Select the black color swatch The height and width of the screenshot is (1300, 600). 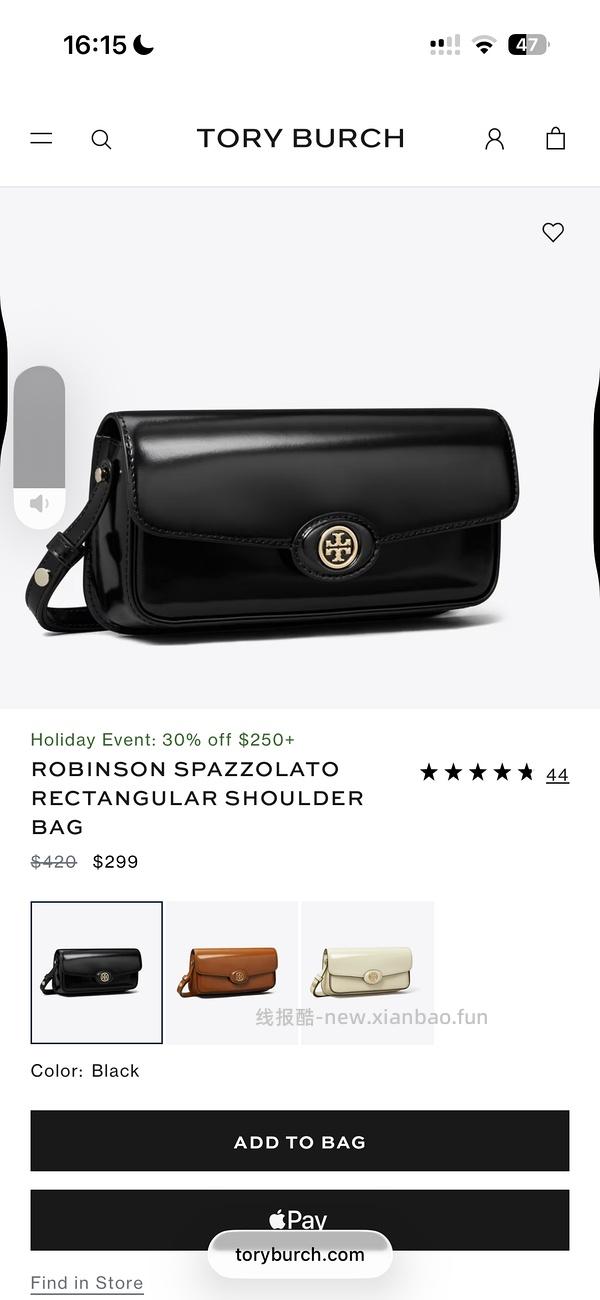click(x=97, y=972)
